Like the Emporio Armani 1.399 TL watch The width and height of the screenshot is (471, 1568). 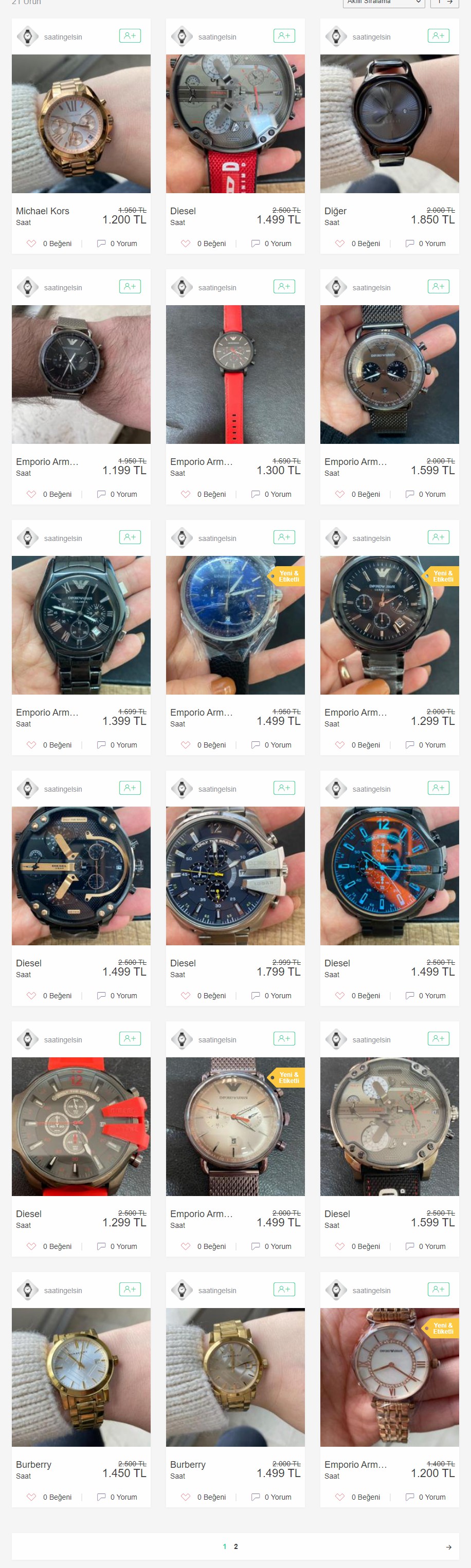click(49, 745)
